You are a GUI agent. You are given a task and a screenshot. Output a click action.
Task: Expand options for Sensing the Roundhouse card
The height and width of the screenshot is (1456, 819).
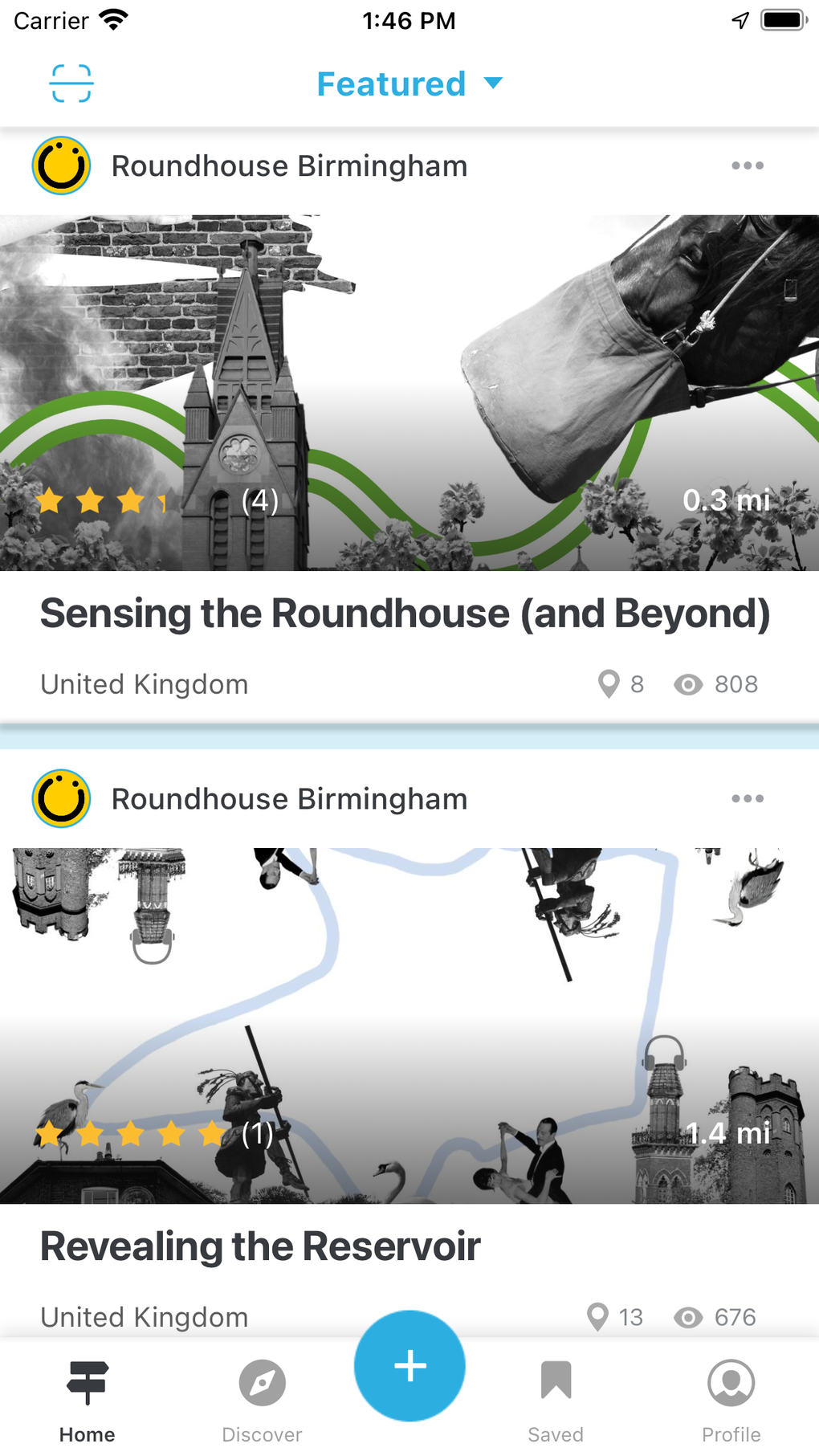[x=747, y=165]
